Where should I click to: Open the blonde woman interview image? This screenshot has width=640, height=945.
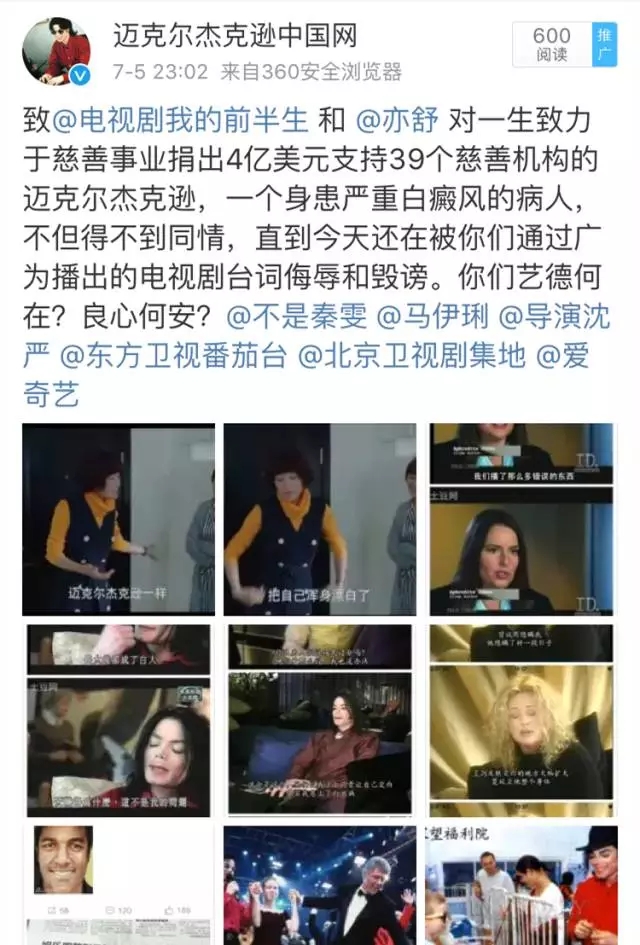[522, 720]
